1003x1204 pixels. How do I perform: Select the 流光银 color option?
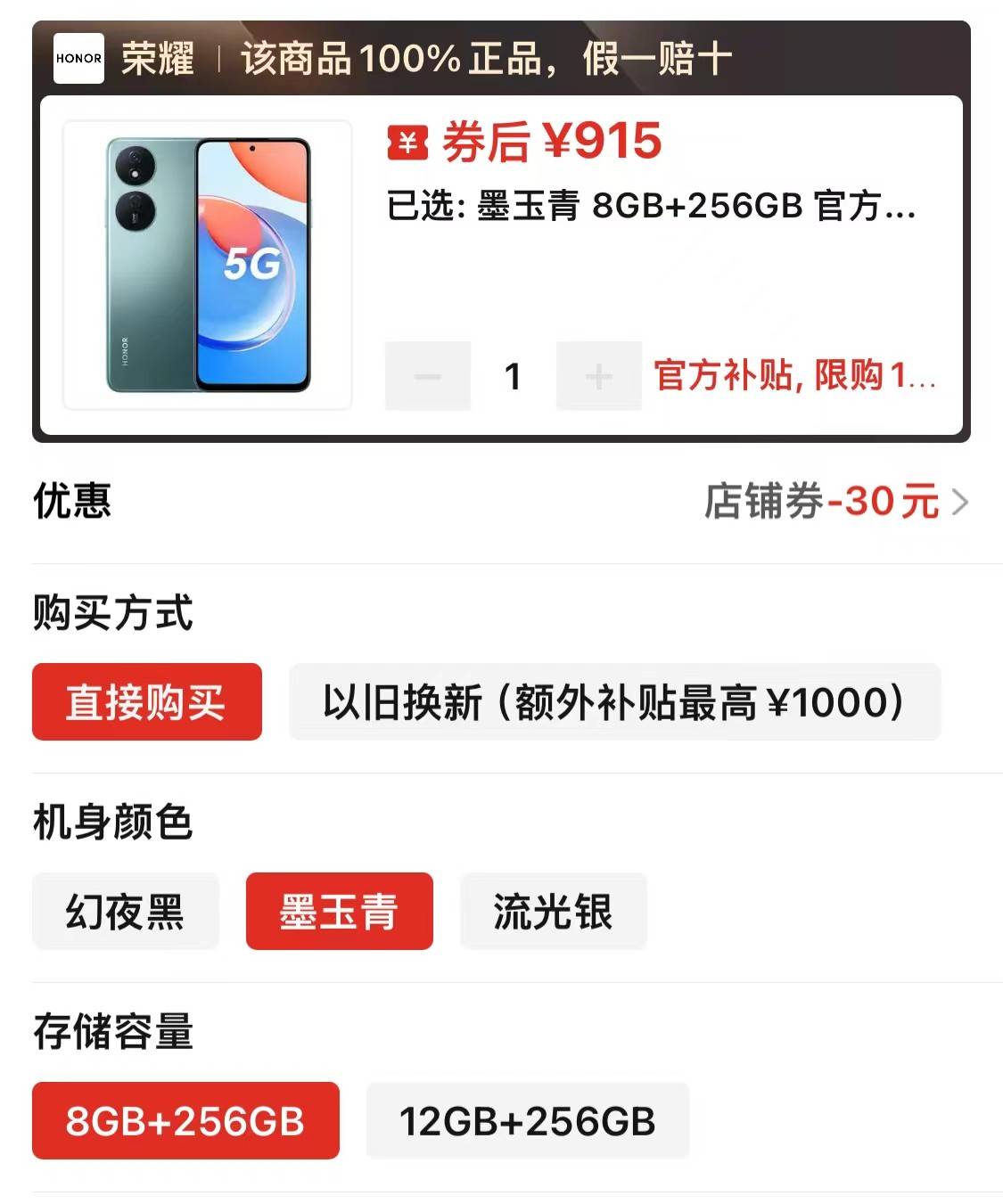pyautogui.click(x=553, y=911)
